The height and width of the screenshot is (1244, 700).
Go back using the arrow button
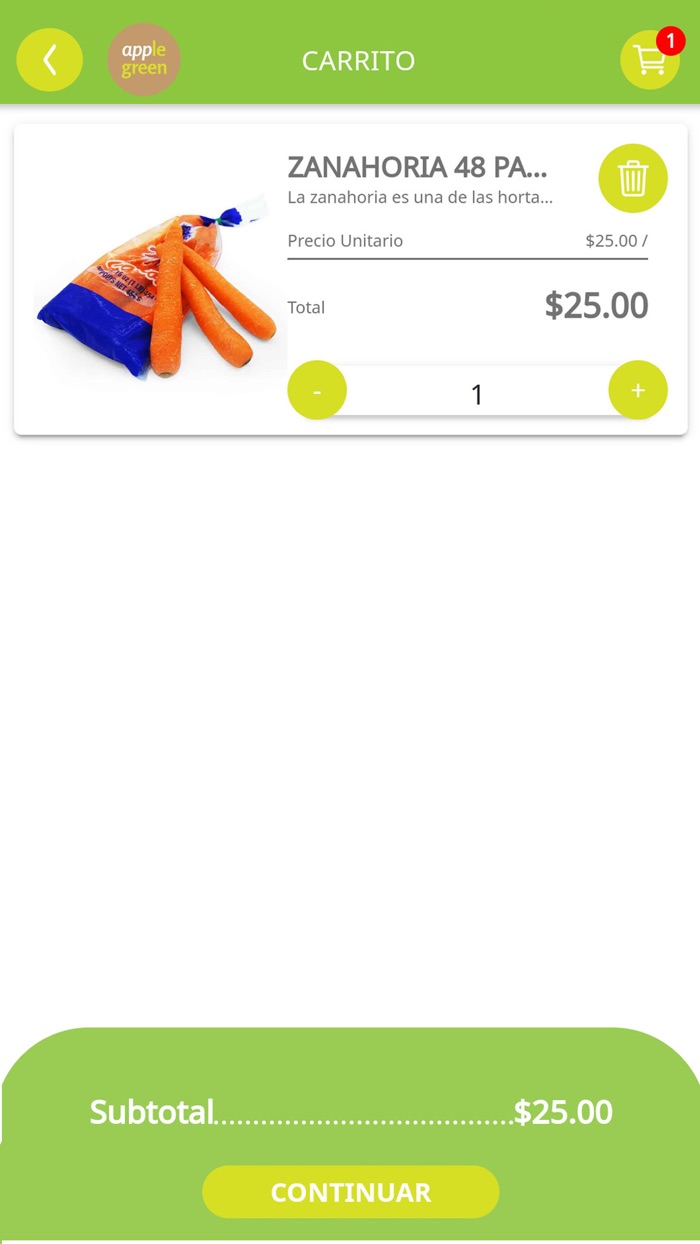(x=49, y=60)
